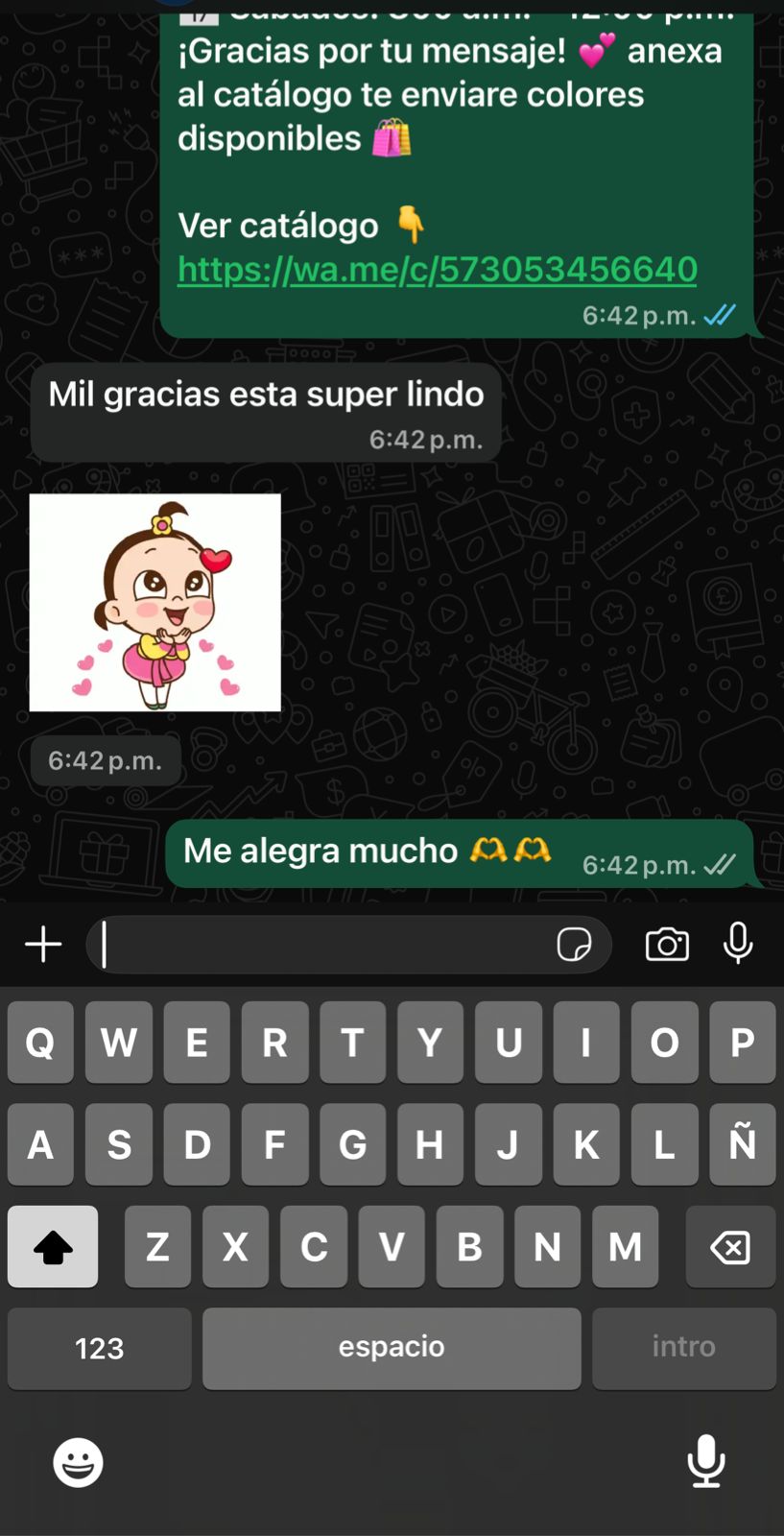Open the wa.me catalog link
Image resolution: width=784 pixels, height=1536 pixels.
coord(437,270)
